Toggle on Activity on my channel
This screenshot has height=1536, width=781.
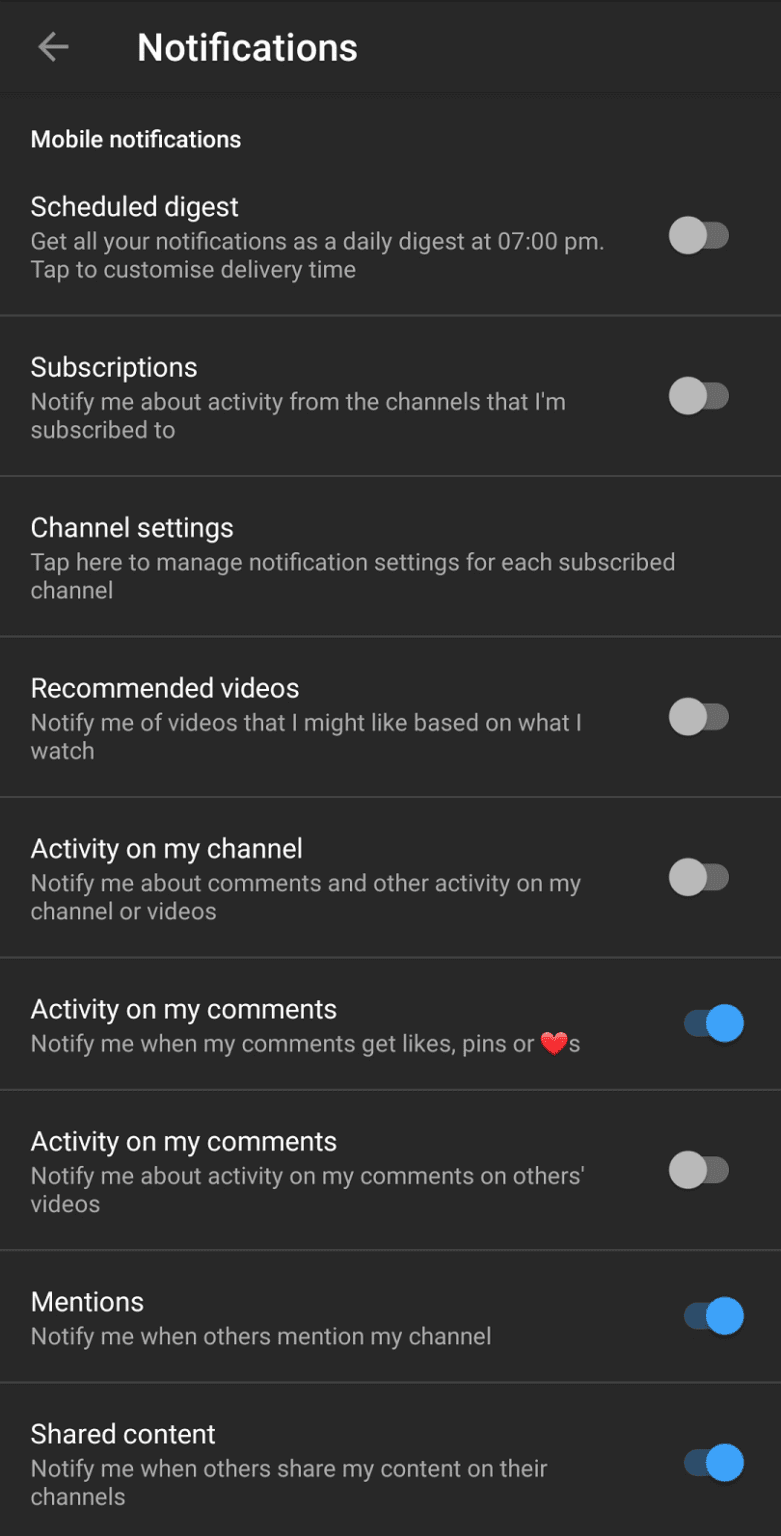(699, 877)
